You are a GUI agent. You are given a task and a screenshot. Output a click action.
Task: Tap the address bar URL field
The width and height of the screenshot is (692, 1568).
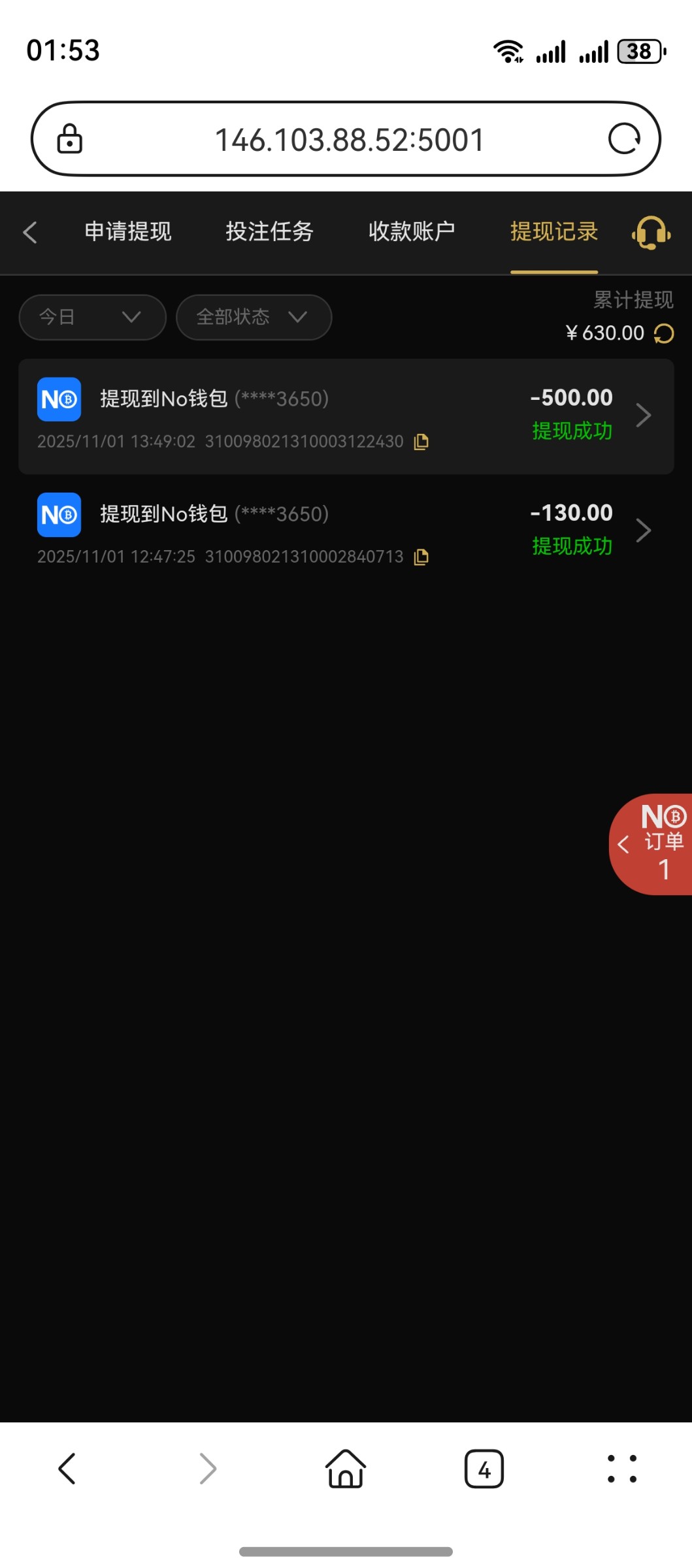(349, 140)
